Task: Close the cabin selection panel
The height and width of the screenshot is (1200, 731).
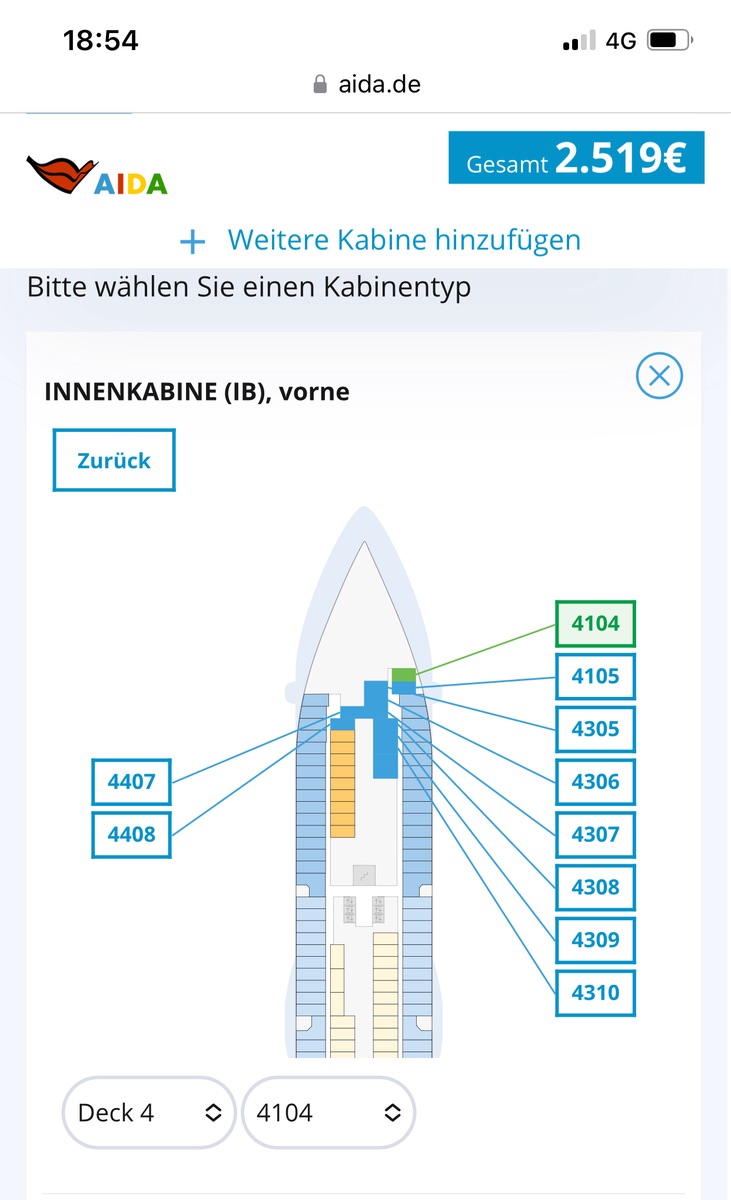Action: 659,376
